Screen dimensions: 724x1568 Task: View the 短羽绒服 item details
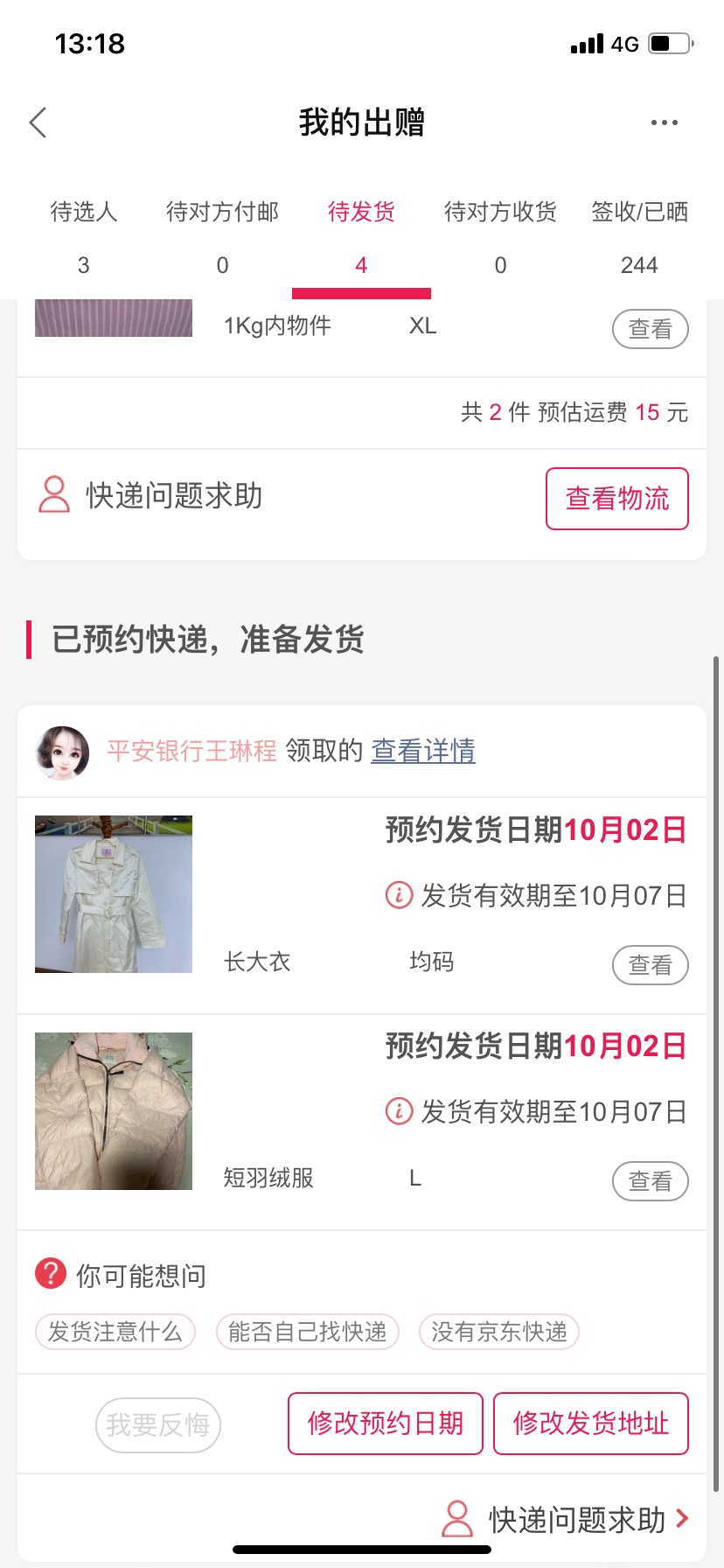point(650,1181)
